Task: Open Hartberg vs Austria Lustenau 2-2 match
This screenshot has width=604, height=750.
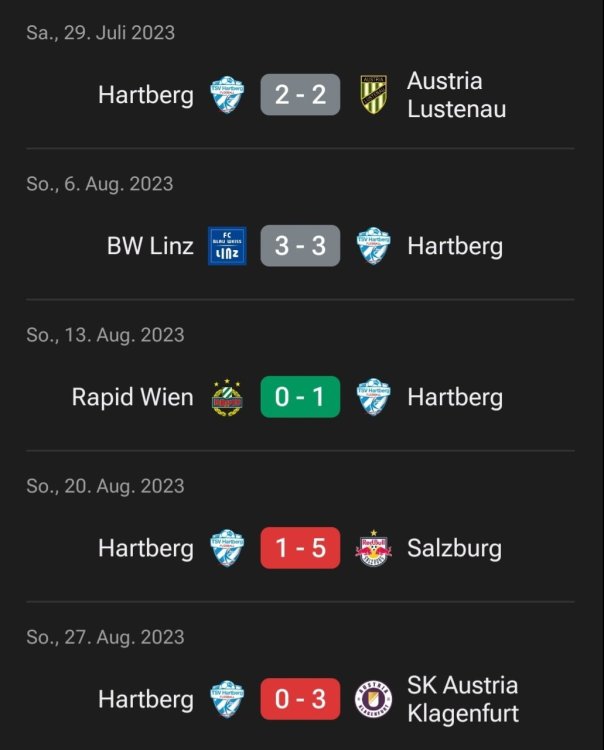Action: (x=300, y=95)
